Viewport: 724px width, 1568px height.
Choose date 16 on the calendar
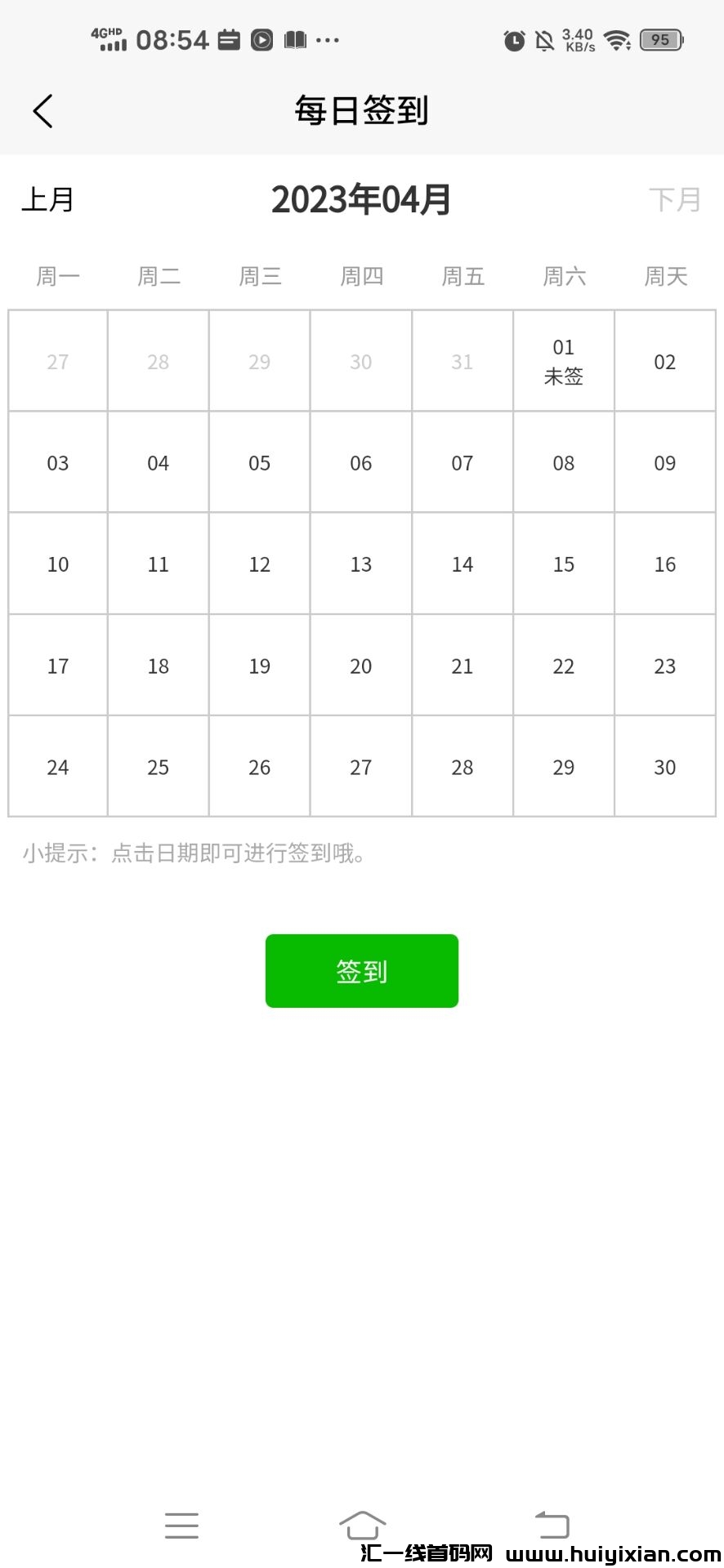(x=665, y=564)
